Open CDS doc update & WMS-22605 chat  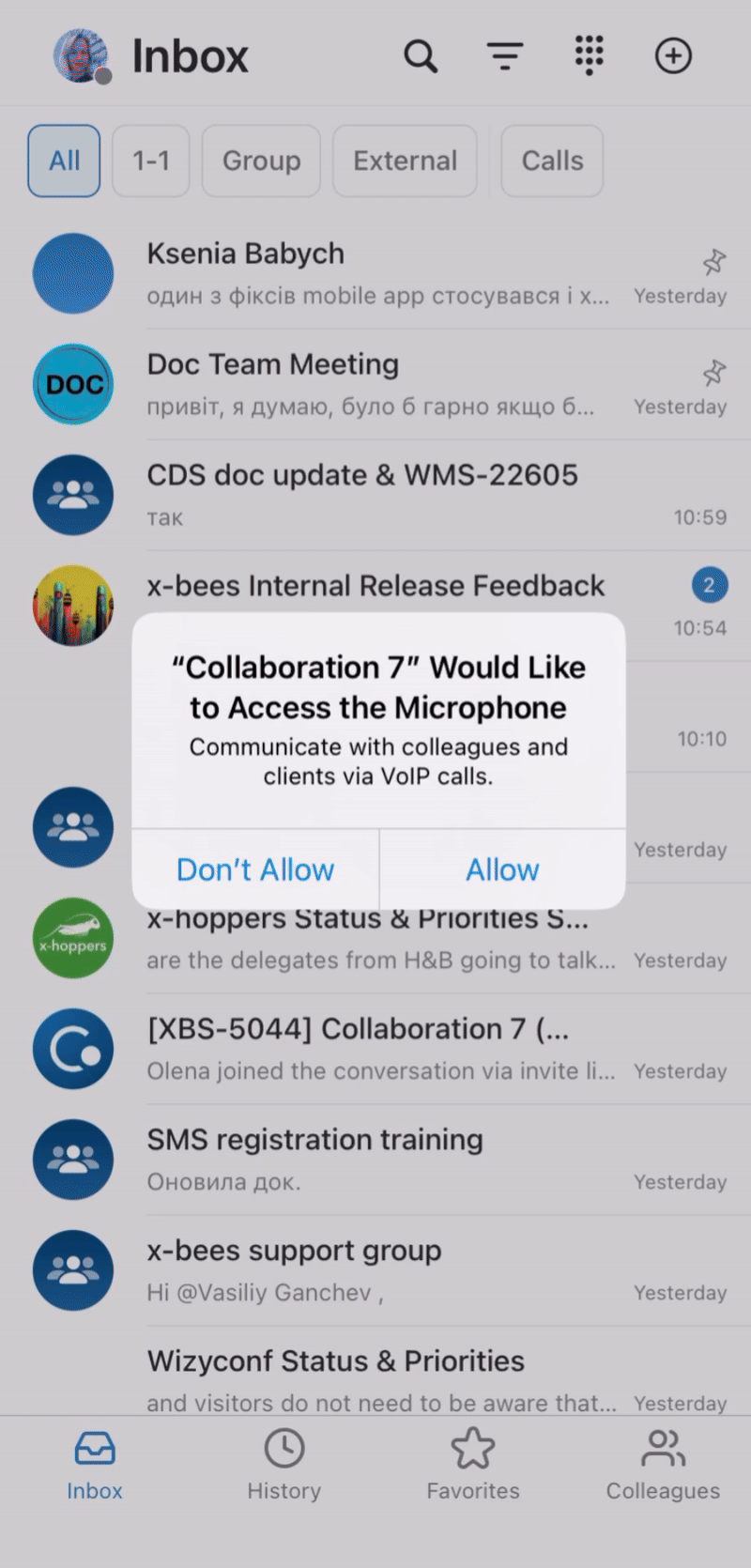pyautogui.click(x=375, y=495)
